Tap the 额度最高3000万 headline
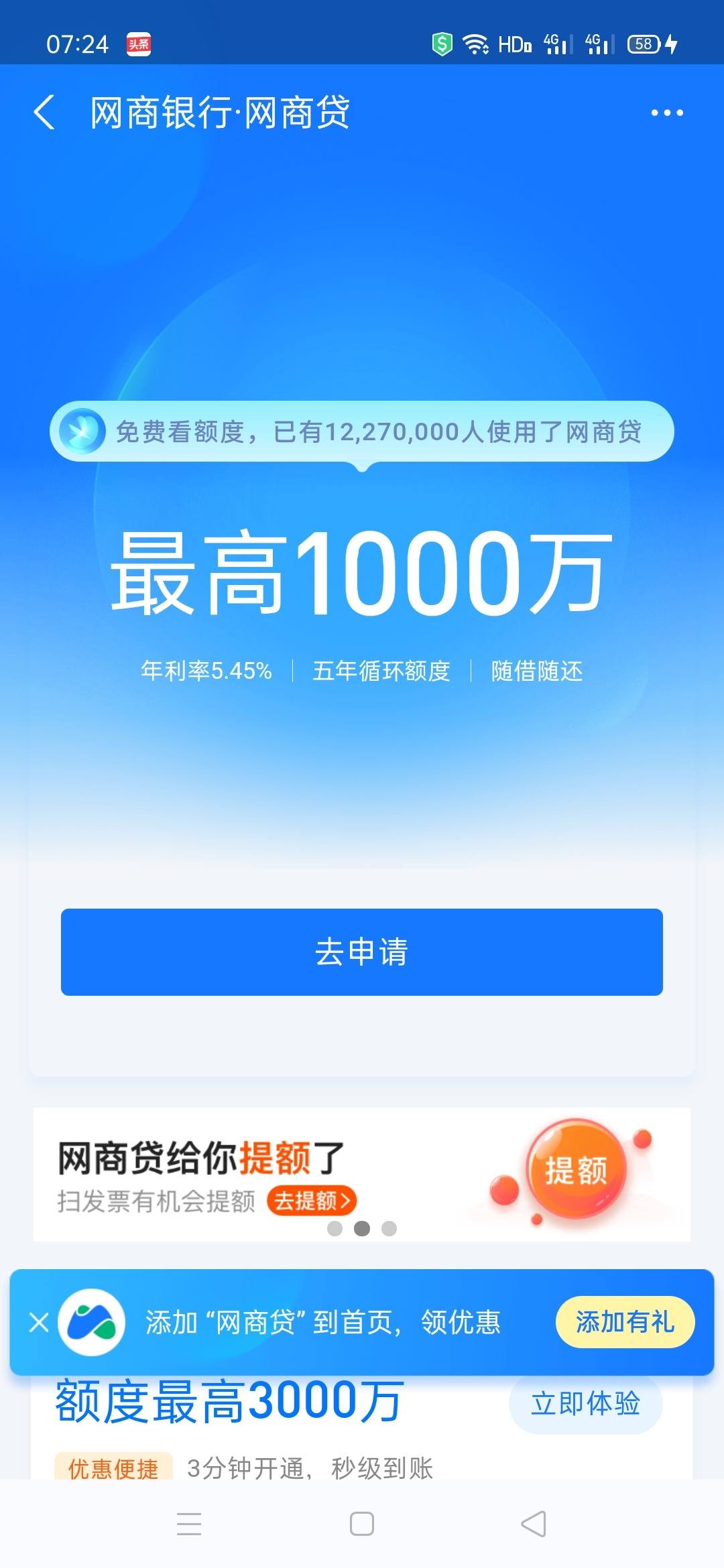The height and width of the screenshot is (1568, 724). pyautogui.click(x=227, y=1404)
